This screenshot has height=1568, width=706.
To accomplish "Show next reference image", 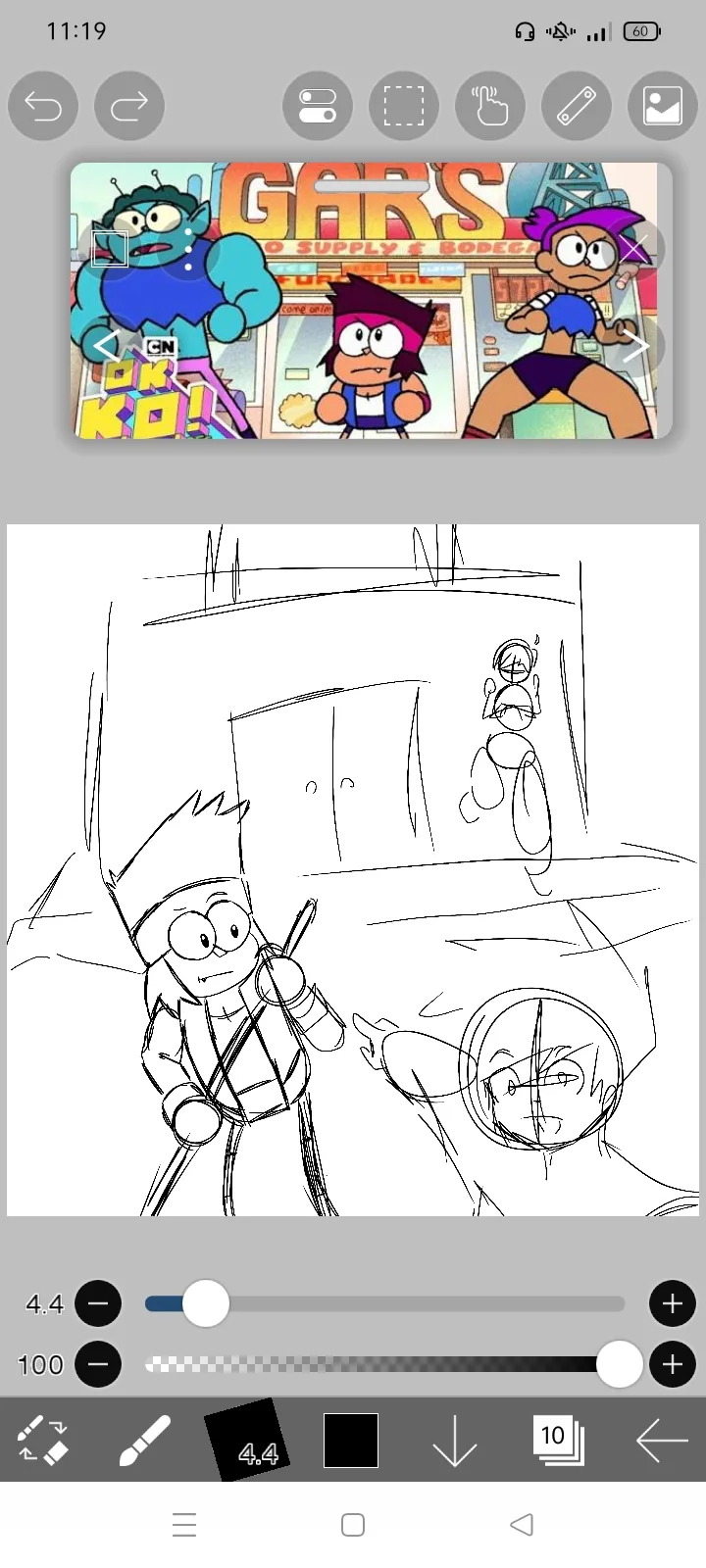I will click(x=635, y=345).
